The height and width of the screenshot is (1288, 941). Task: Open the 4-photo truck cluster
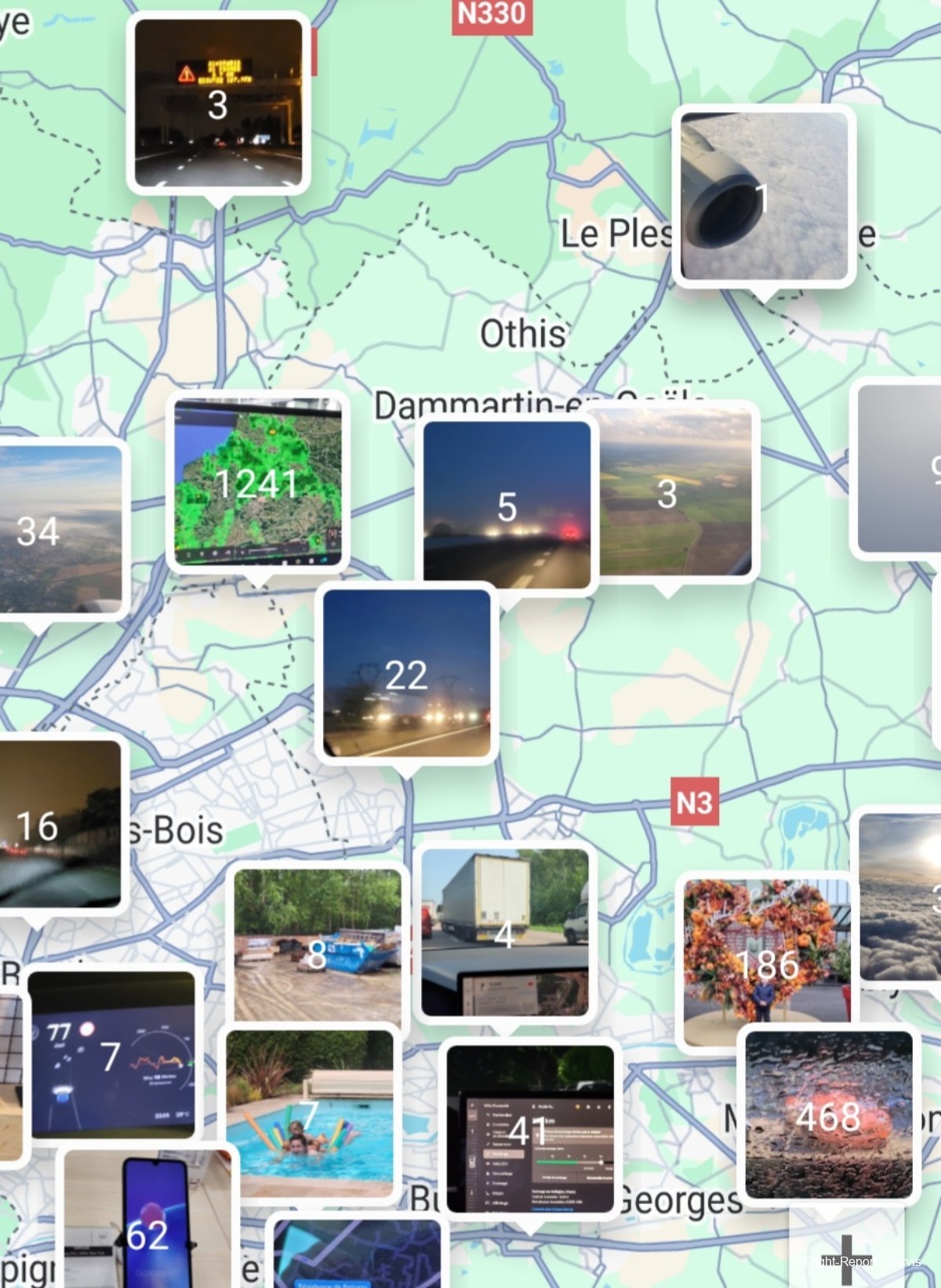(x=505, y=933)
